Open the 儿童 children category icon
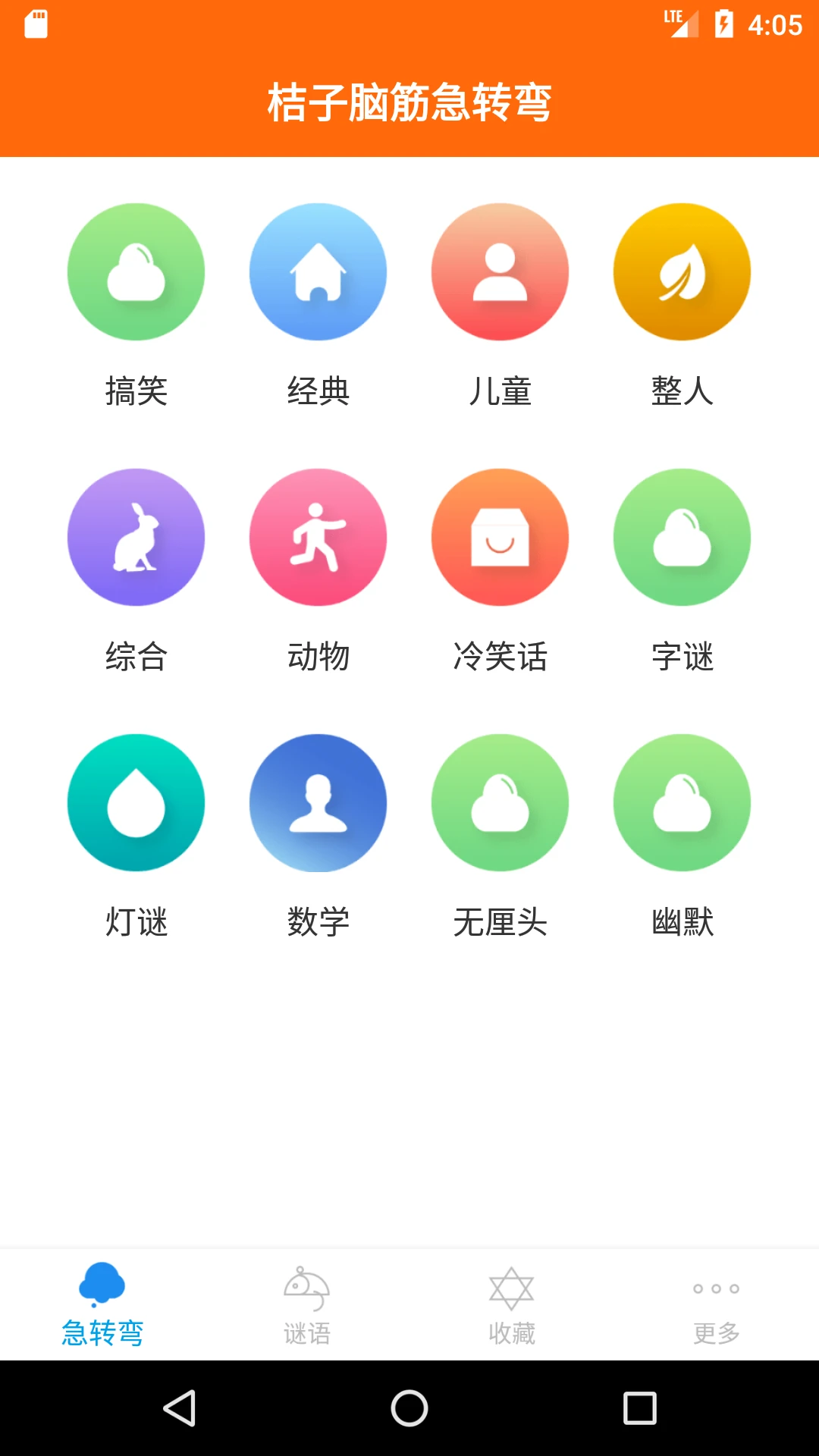This screenshot has width=819, height=1456. 500,271
